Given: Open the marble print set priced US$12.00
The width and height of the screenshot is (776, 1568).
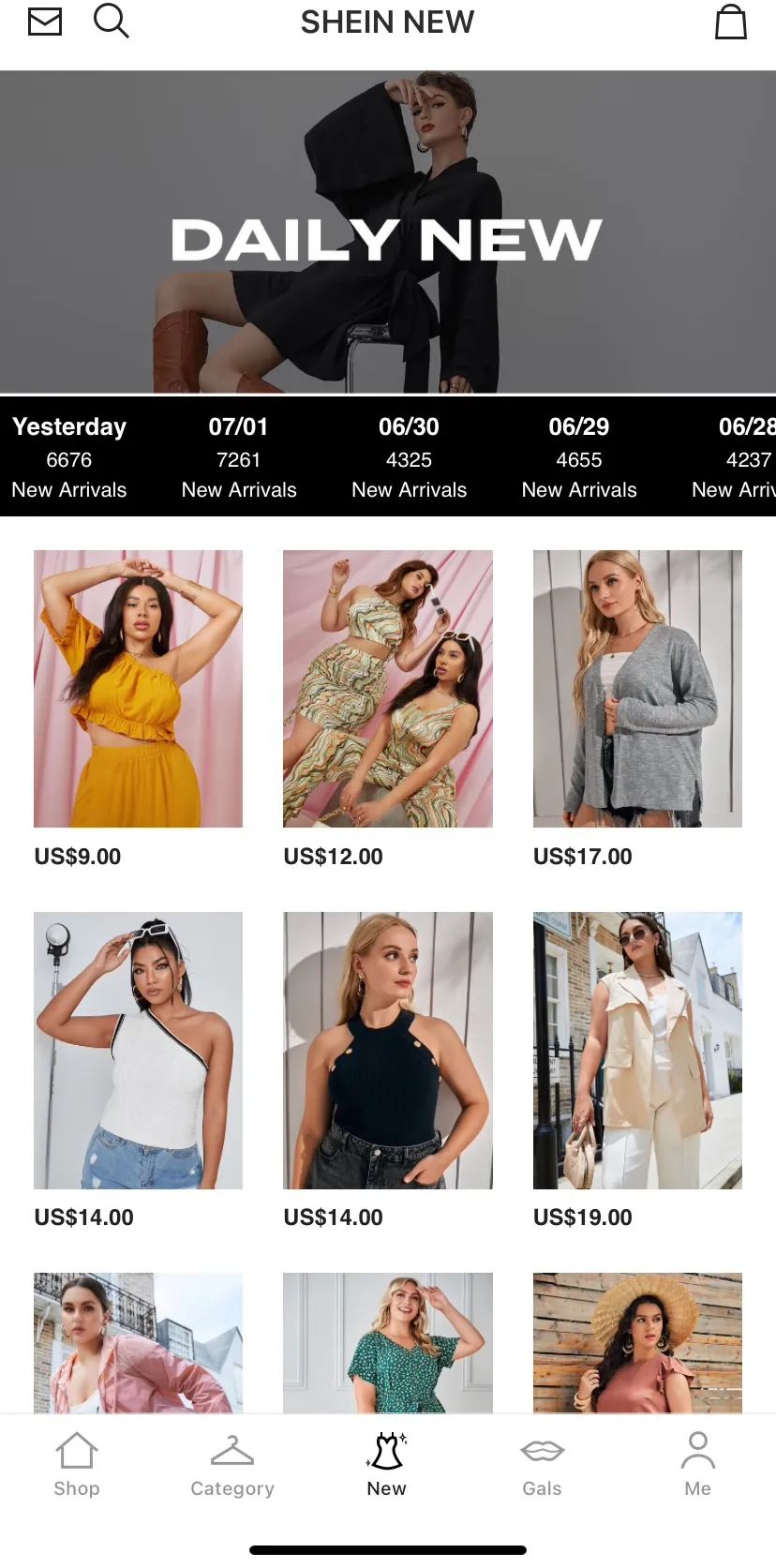Looking at the screenshot, I should 387,689.
